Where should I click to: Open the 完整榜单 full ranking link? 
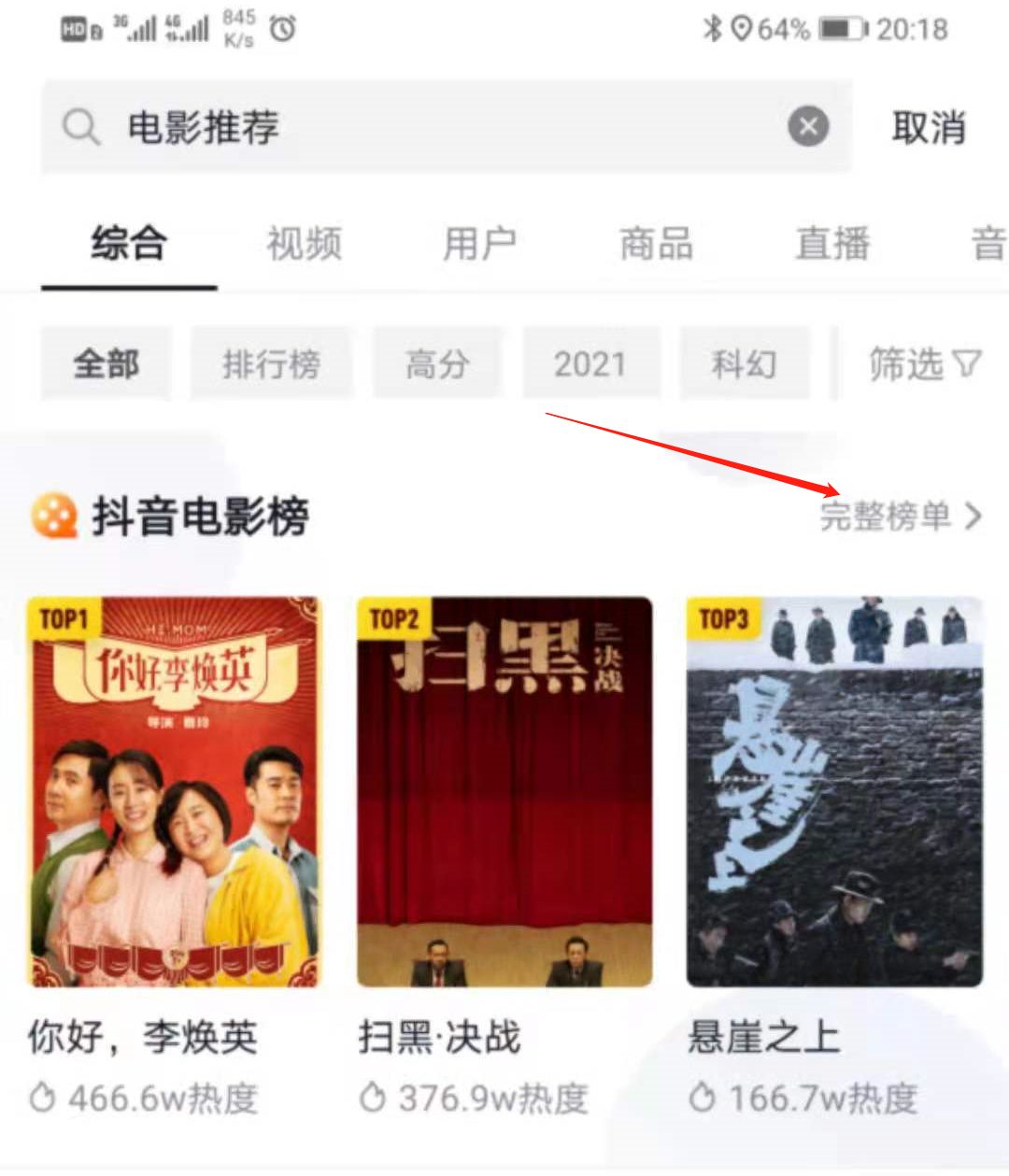(883, 517)
